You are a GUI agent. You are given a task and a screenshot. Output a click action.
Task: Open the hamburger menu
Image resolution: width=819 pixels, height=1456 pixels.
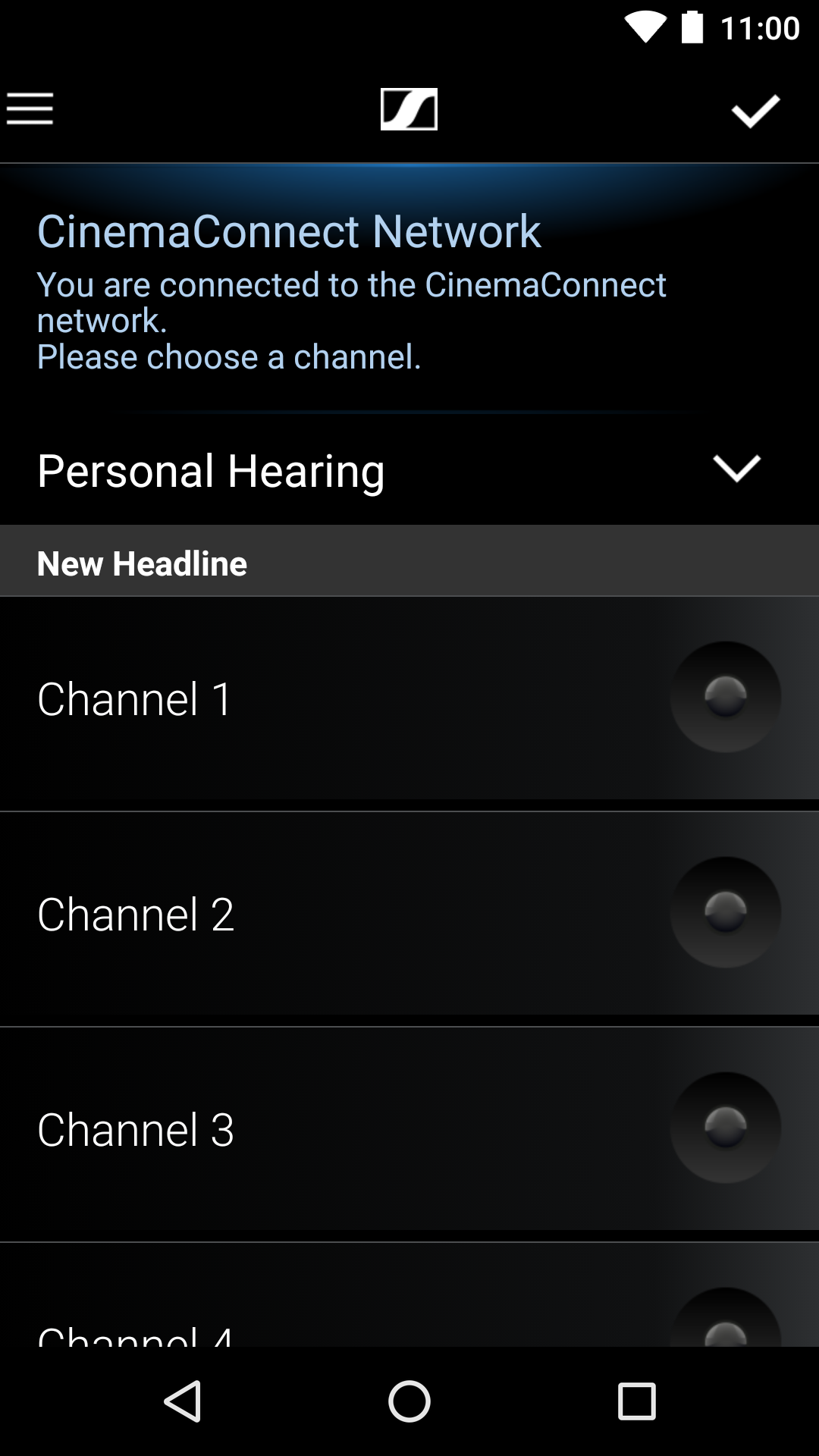pos(30,108)
